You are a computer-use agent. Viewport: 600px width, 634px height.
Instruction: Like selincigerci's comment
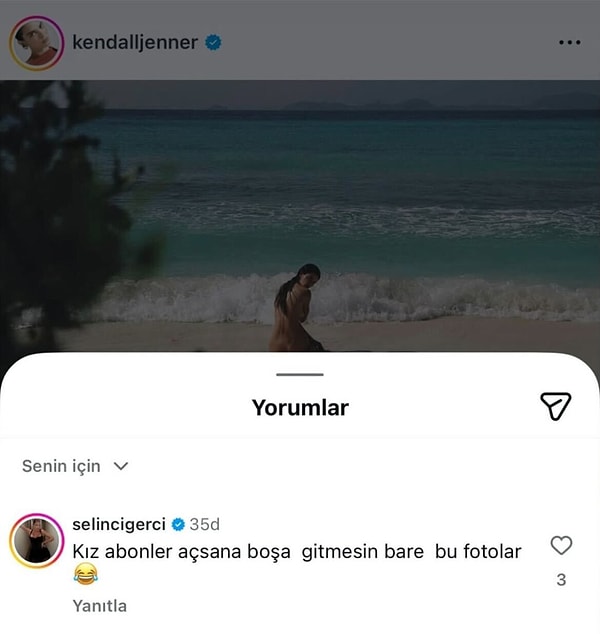point(561,545)
